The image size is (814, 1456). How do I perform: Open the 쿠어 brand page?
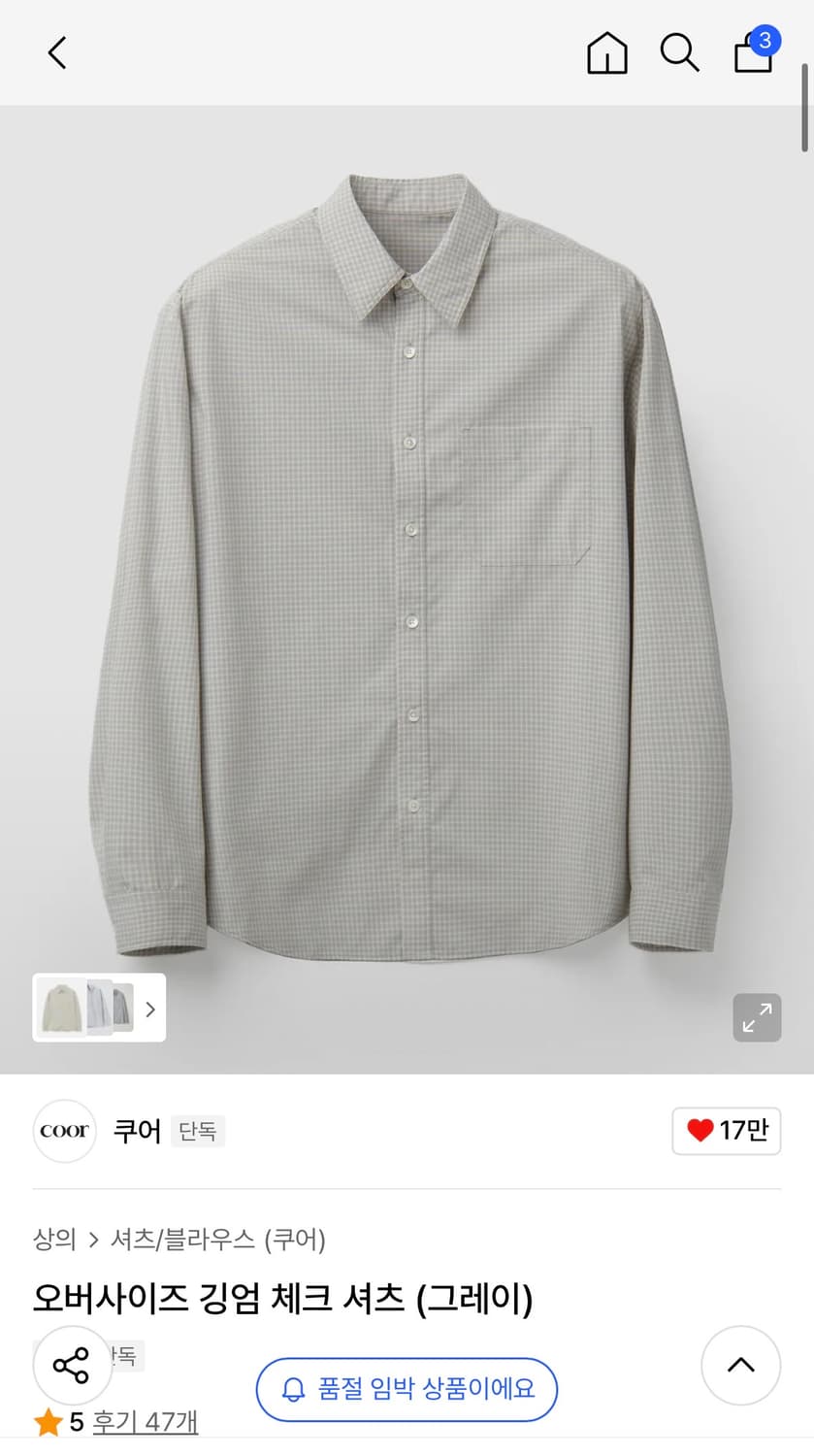tap(136, 1131)
